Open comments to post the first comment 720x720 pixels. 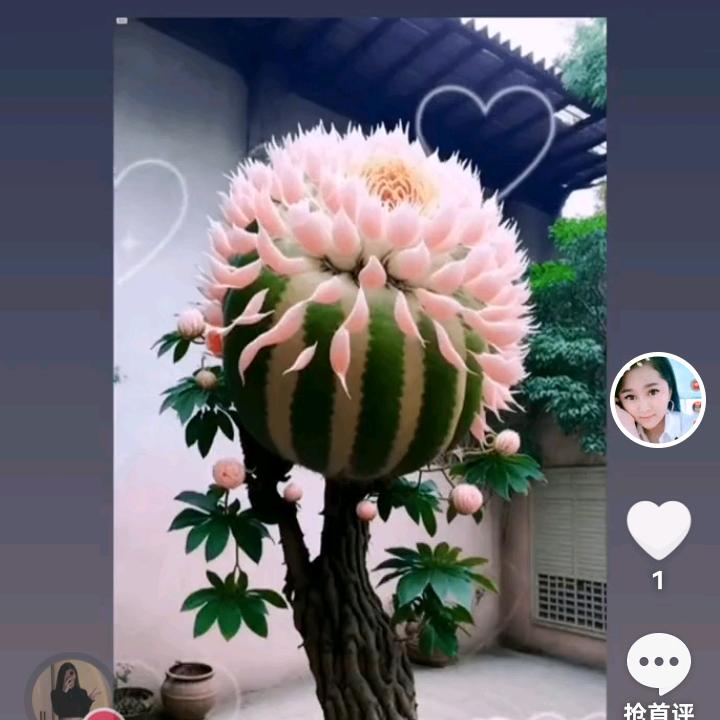(x=658, y=664)
